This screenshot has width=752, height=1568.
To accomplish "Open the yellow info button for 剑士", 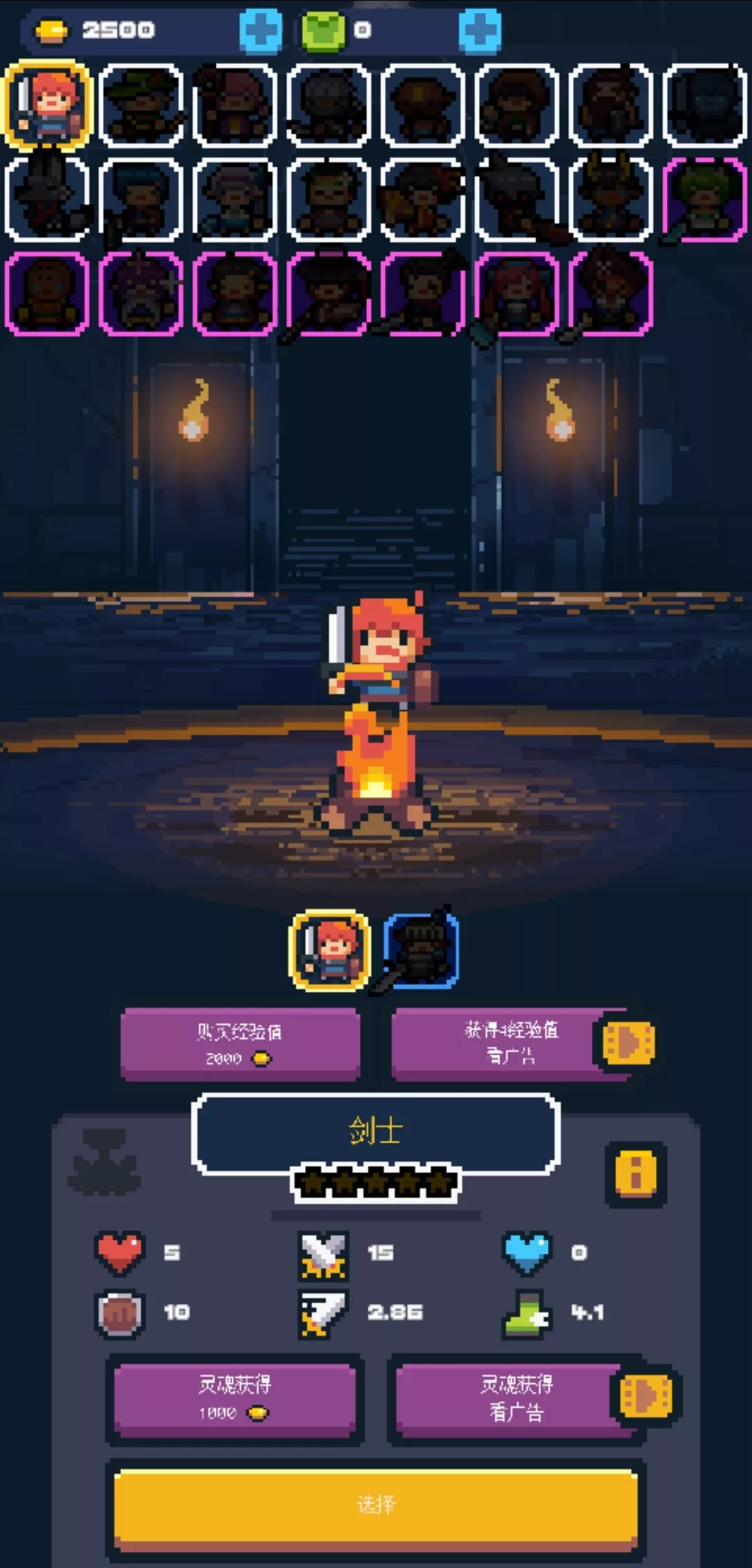I will click(x=635, y=1173).
